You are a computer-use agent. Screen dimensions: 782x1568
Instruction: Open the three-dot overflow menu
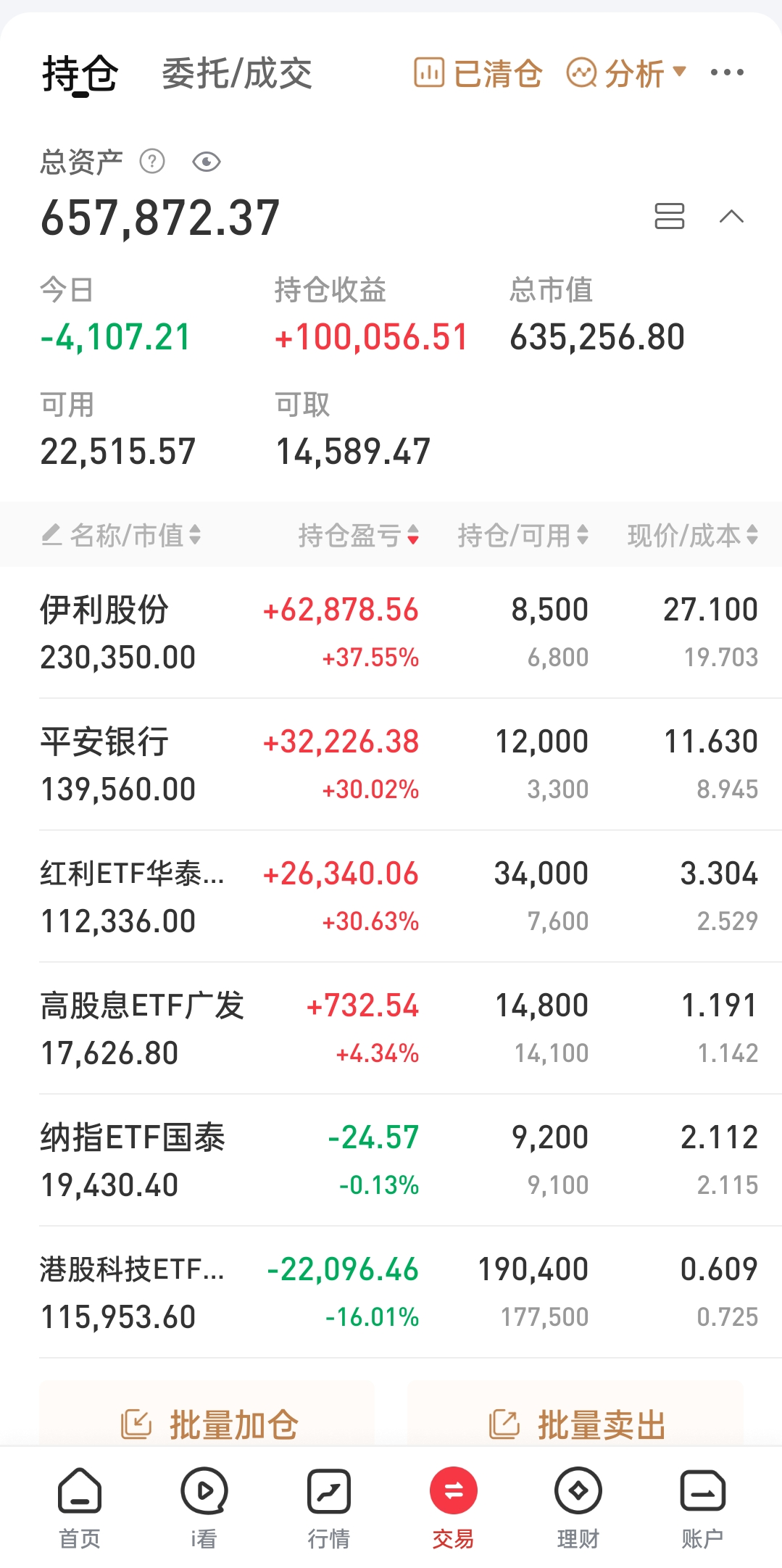pos(727,72)
